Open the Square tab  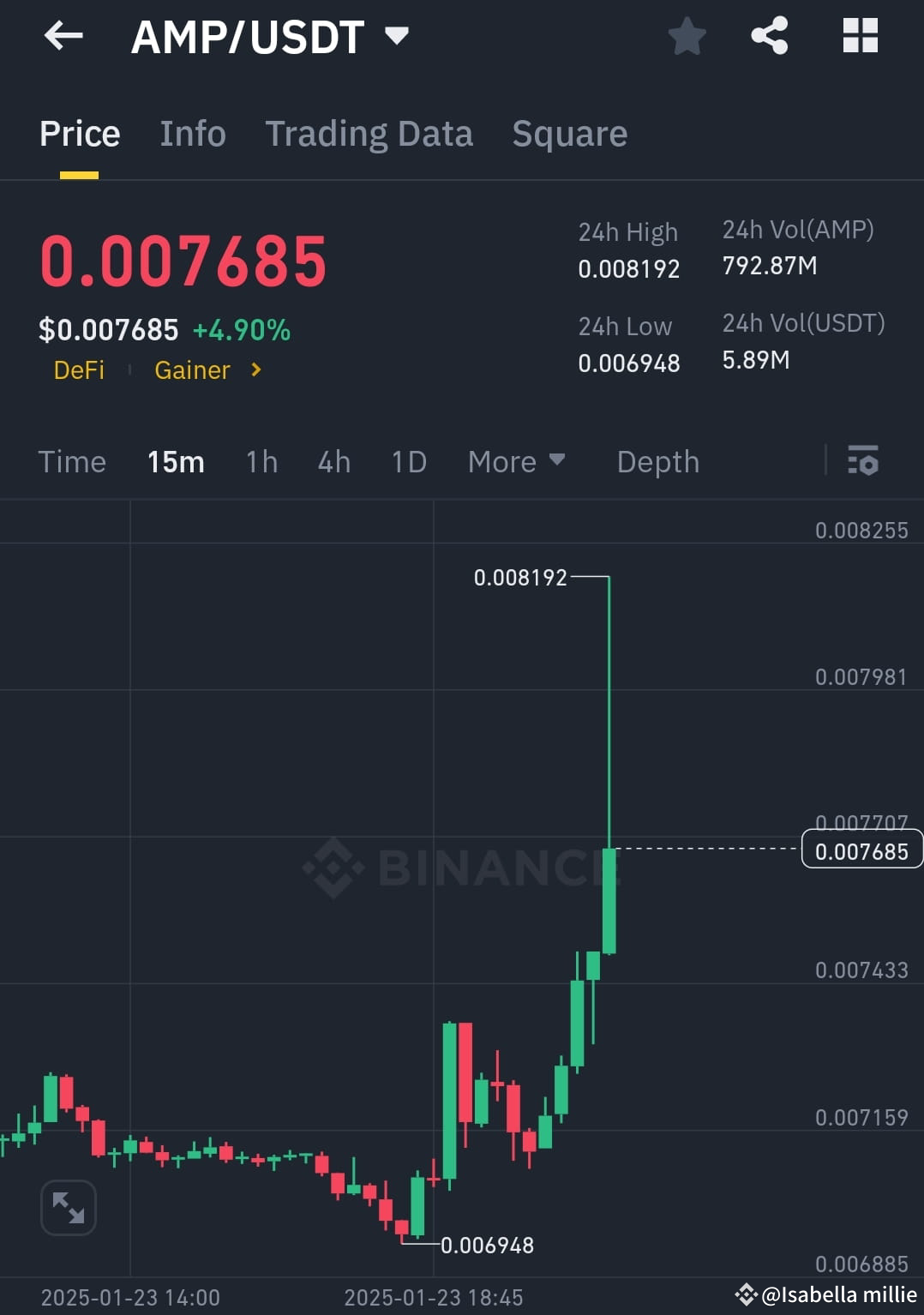(x=569, y=134)
